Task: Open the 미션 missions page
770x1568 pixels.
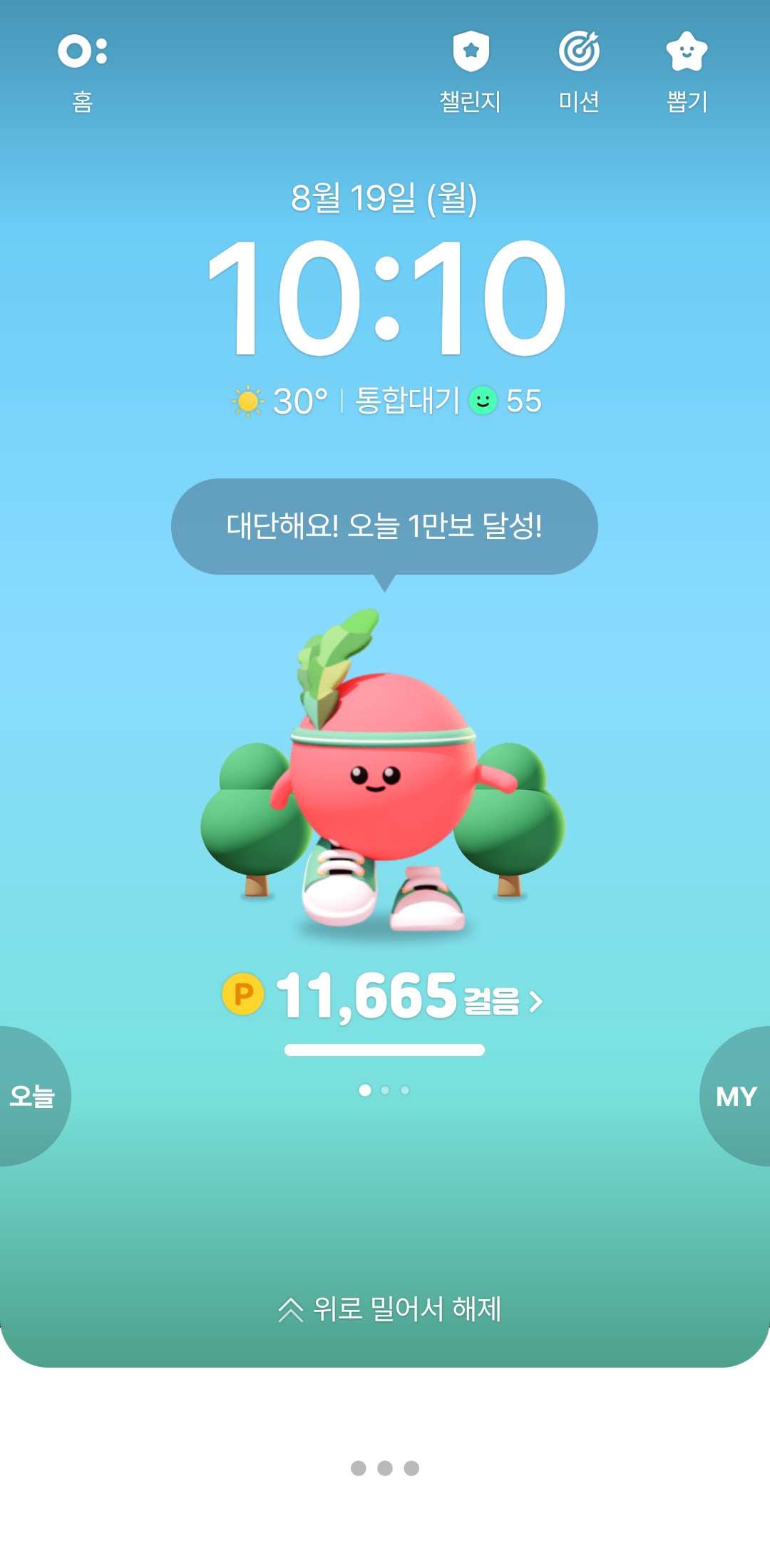Action: coord(579,71)
